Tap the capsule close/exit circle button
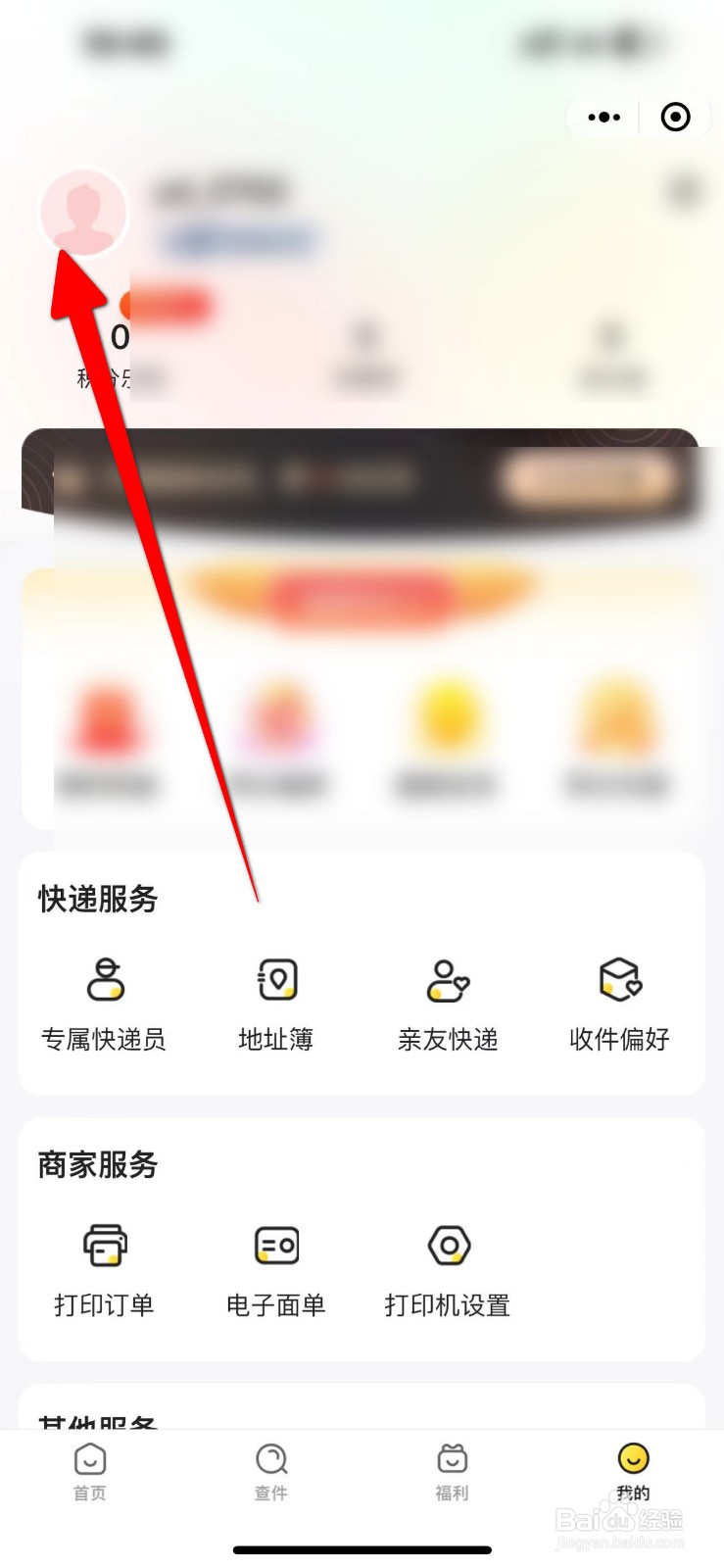This screenshot has height=1568, width=724. [x=674, y=117]
